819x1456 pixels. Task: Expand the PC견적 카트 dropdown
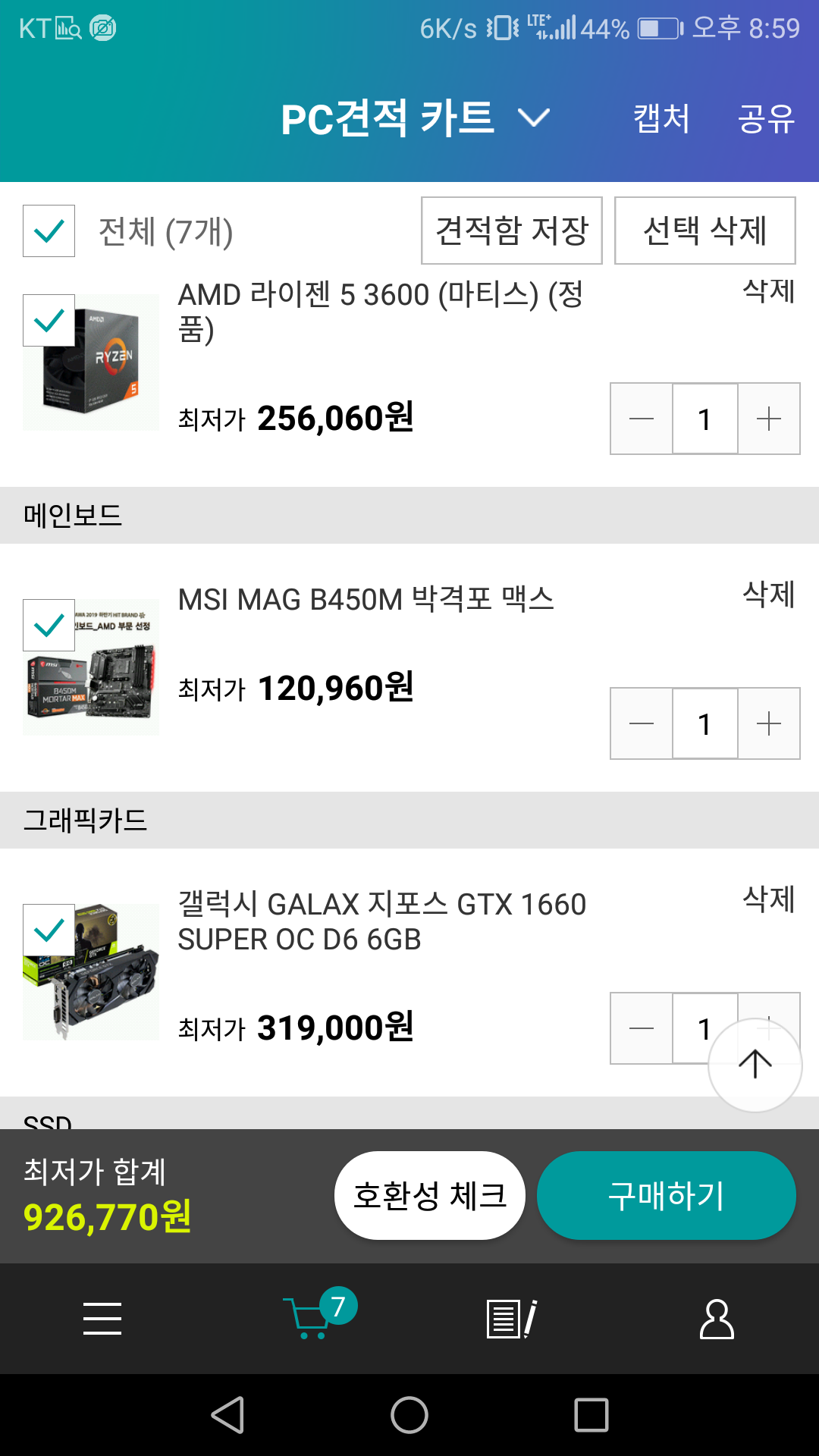click(x=533, y=118)
